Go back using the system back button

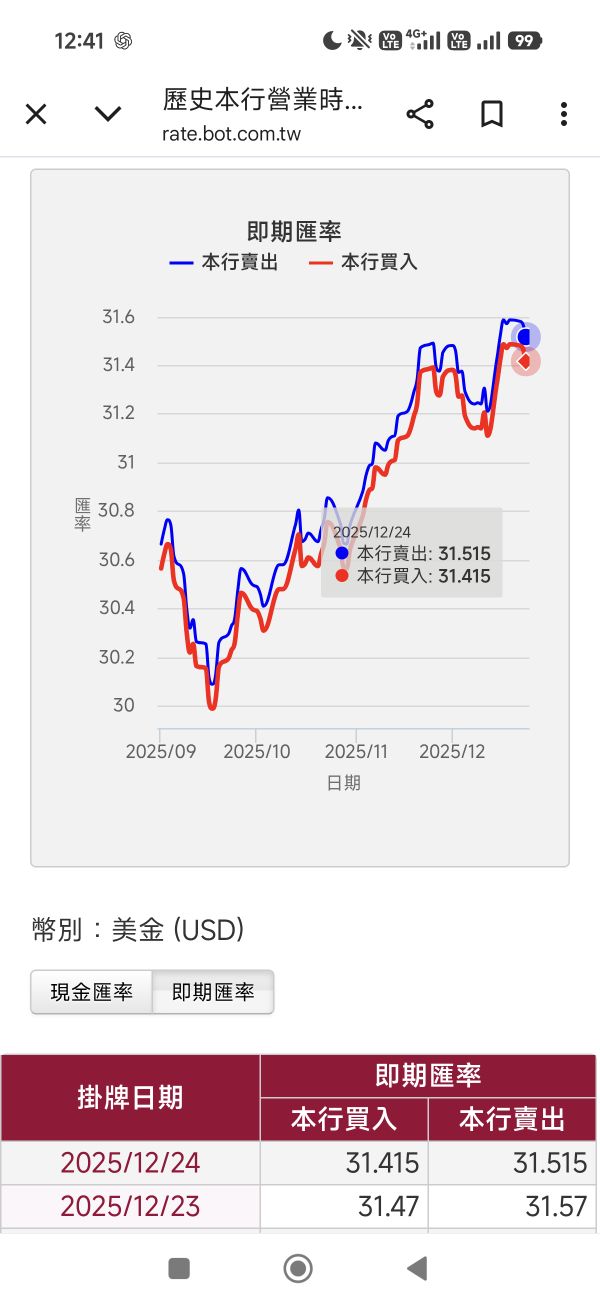[418, 1269]
